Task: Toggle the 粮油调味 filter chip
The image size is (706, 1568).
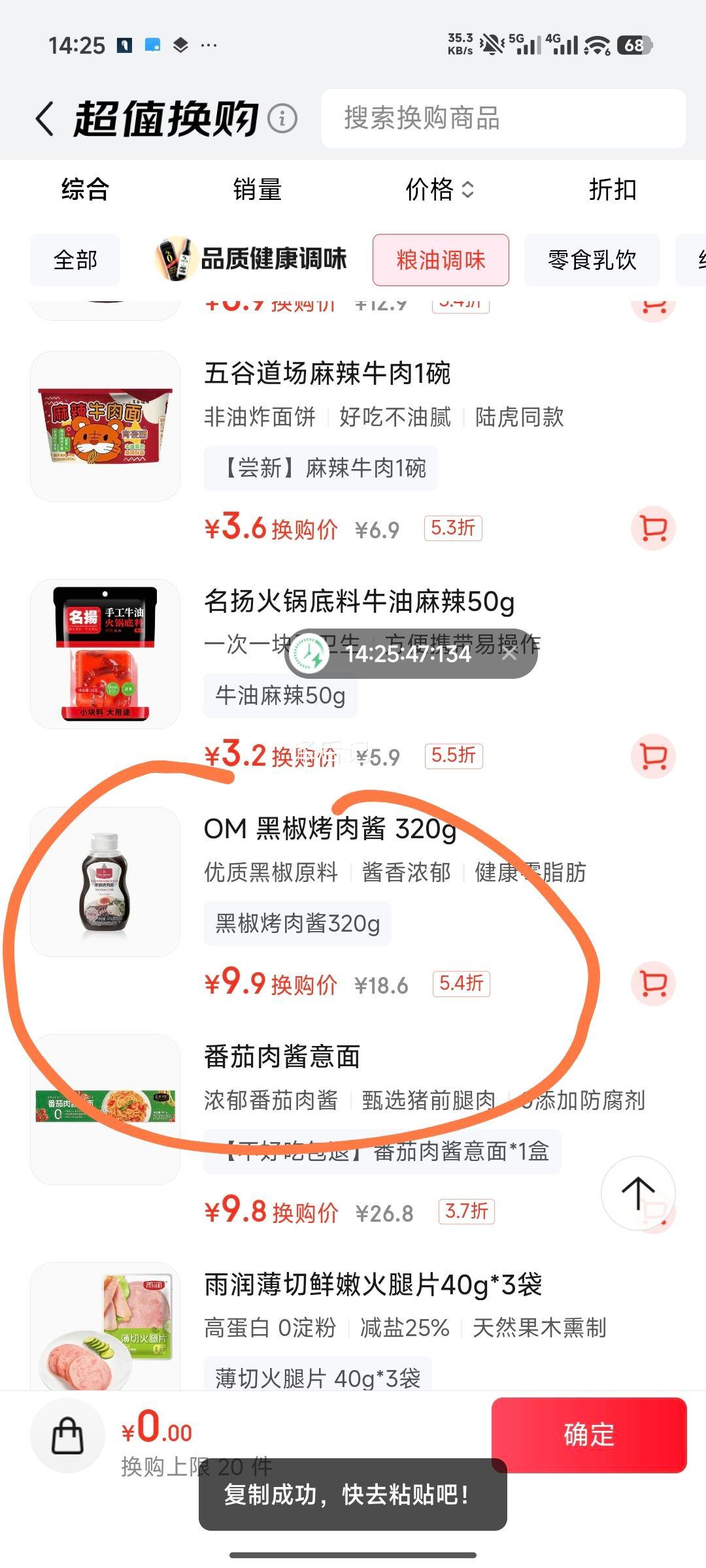Action: 441,260
